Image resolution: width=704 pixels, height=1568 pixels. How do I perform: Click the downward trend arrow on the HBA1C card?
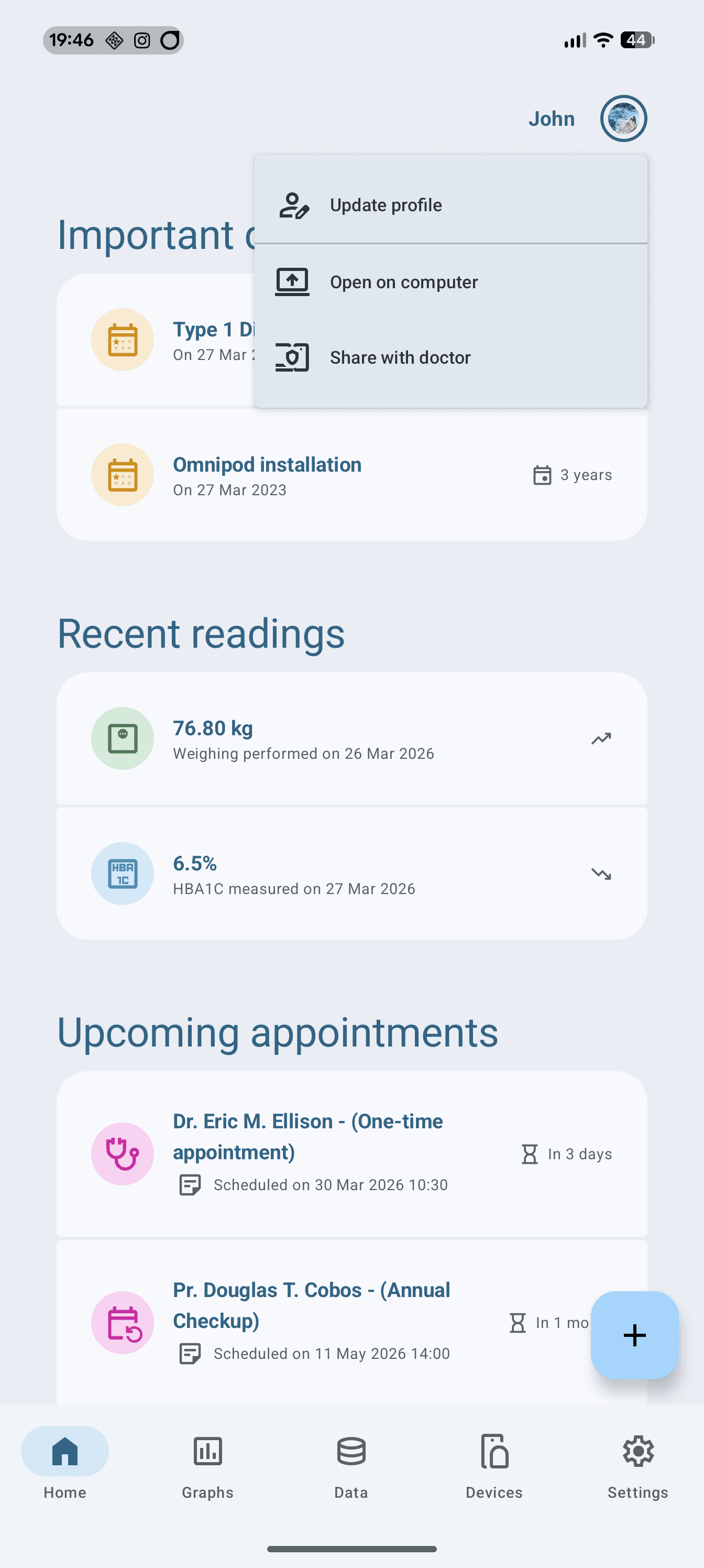click(601, 874)
